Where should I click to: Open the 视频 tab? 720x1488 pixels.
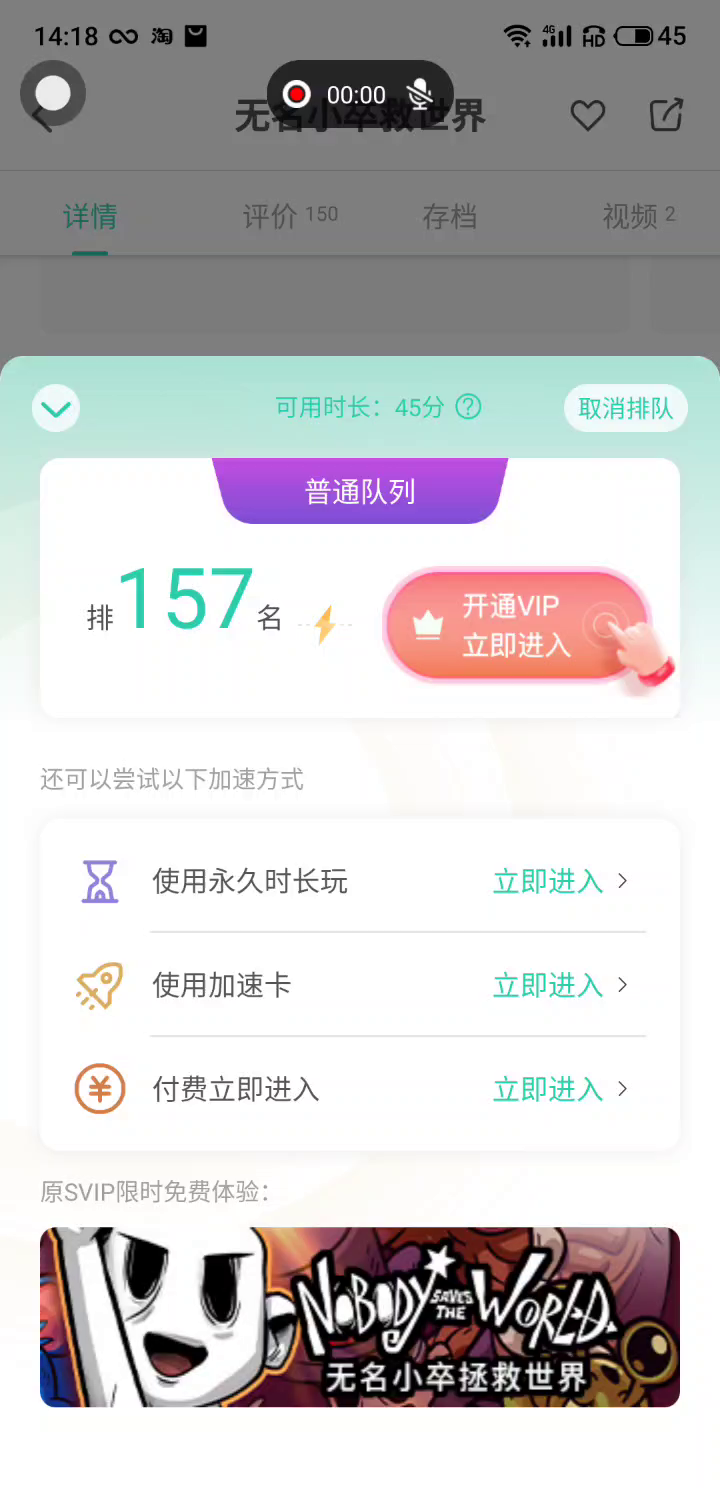click(x=638, y=216)
